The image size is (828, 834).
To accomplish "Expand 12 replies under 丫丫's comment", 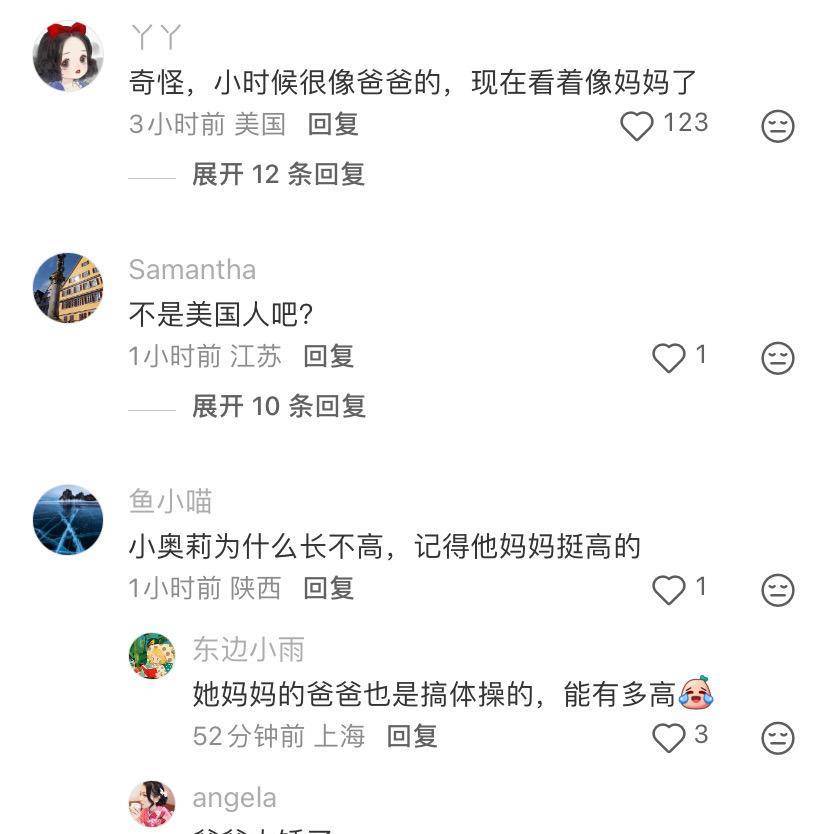I will point(278,175).
